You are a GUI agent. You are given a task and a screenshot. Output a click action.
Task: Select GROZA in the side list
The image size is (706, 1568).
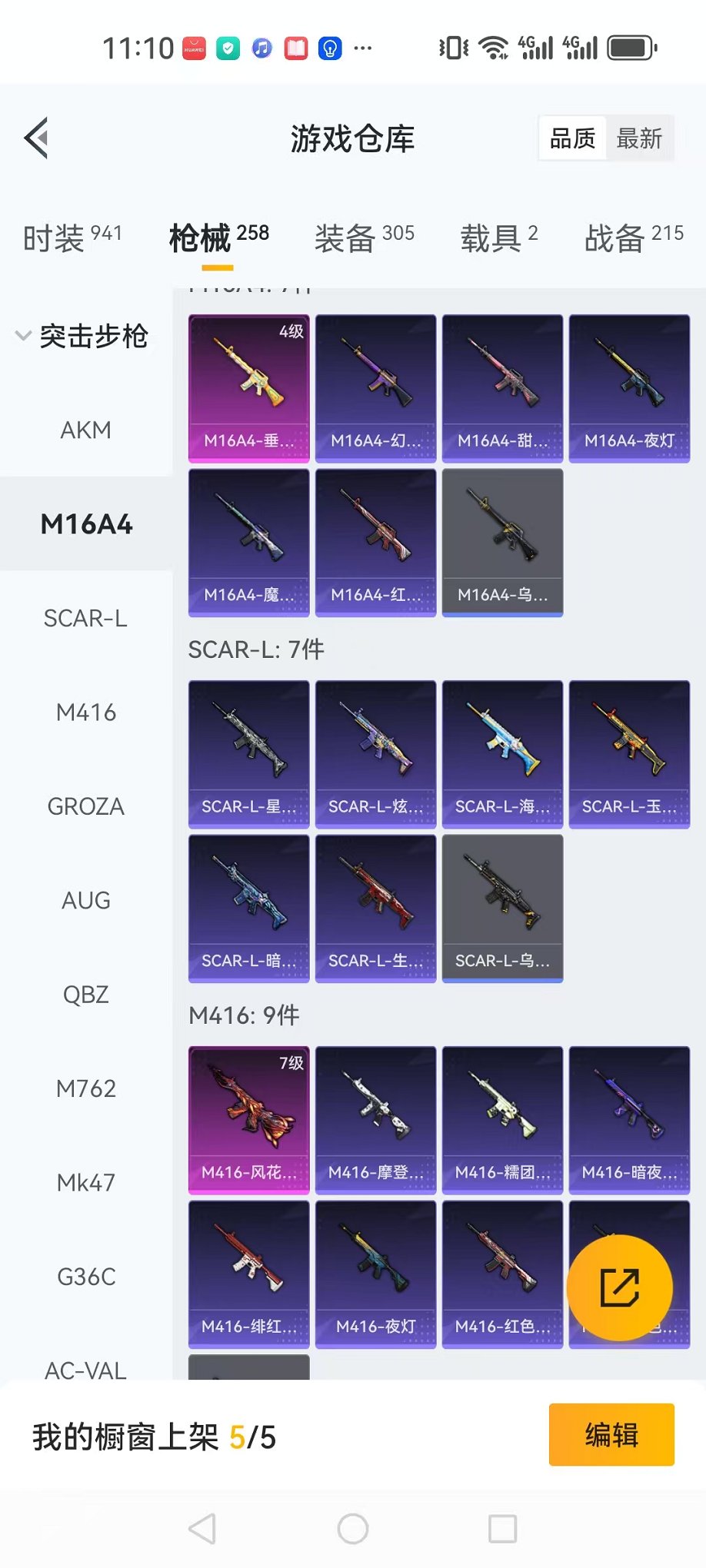pos(86,806)
